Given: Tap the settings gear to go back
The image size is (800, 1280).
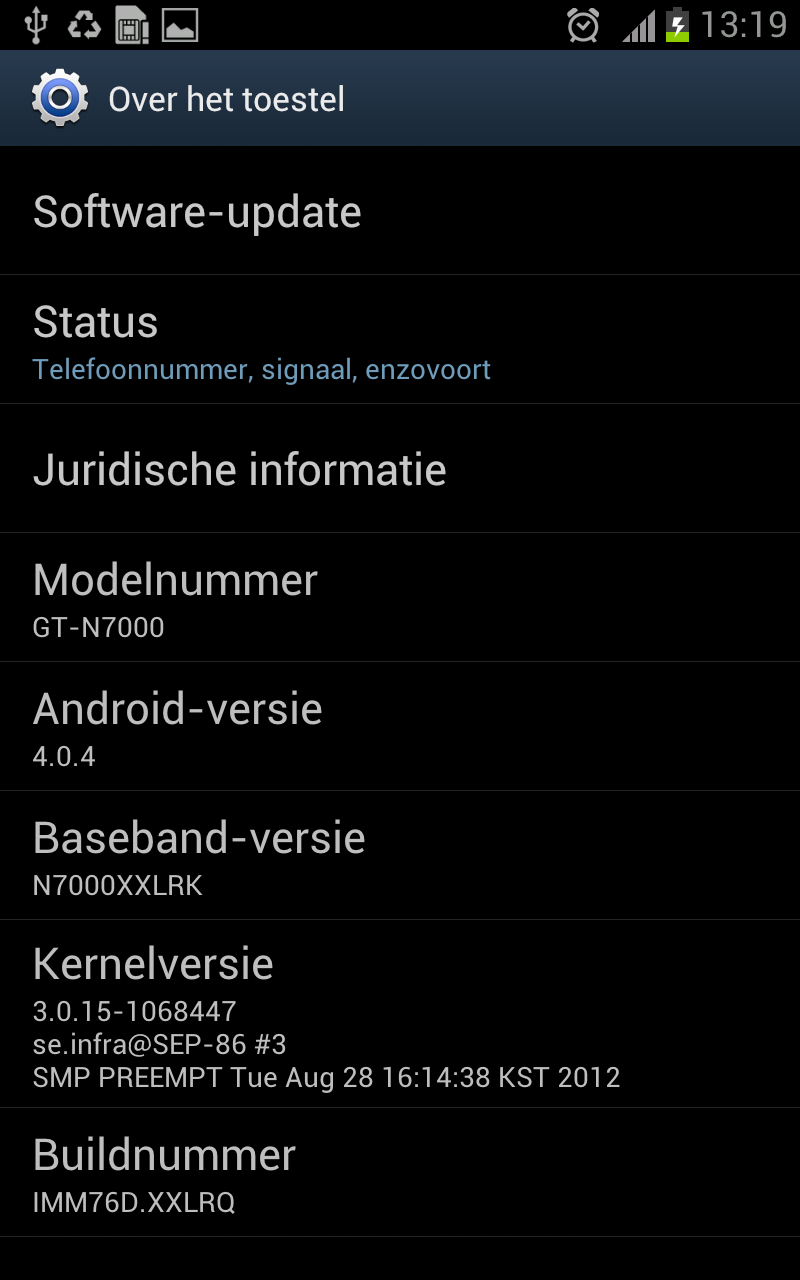Looking at the screenshot, I should click(x=60, y=98).
